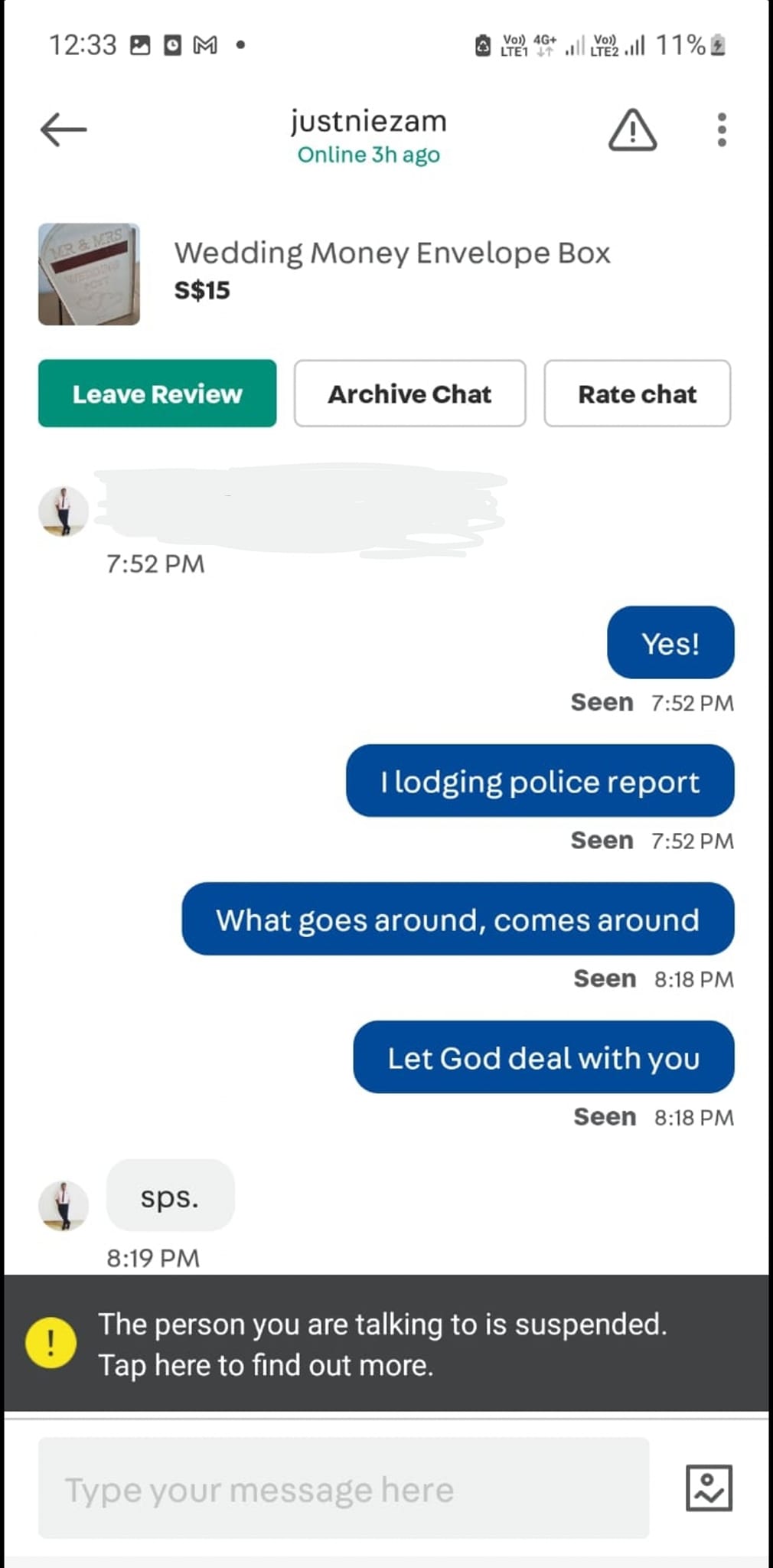Attach a photo with the image icon
This screenshot has height=1568, width=773.
709,1488
